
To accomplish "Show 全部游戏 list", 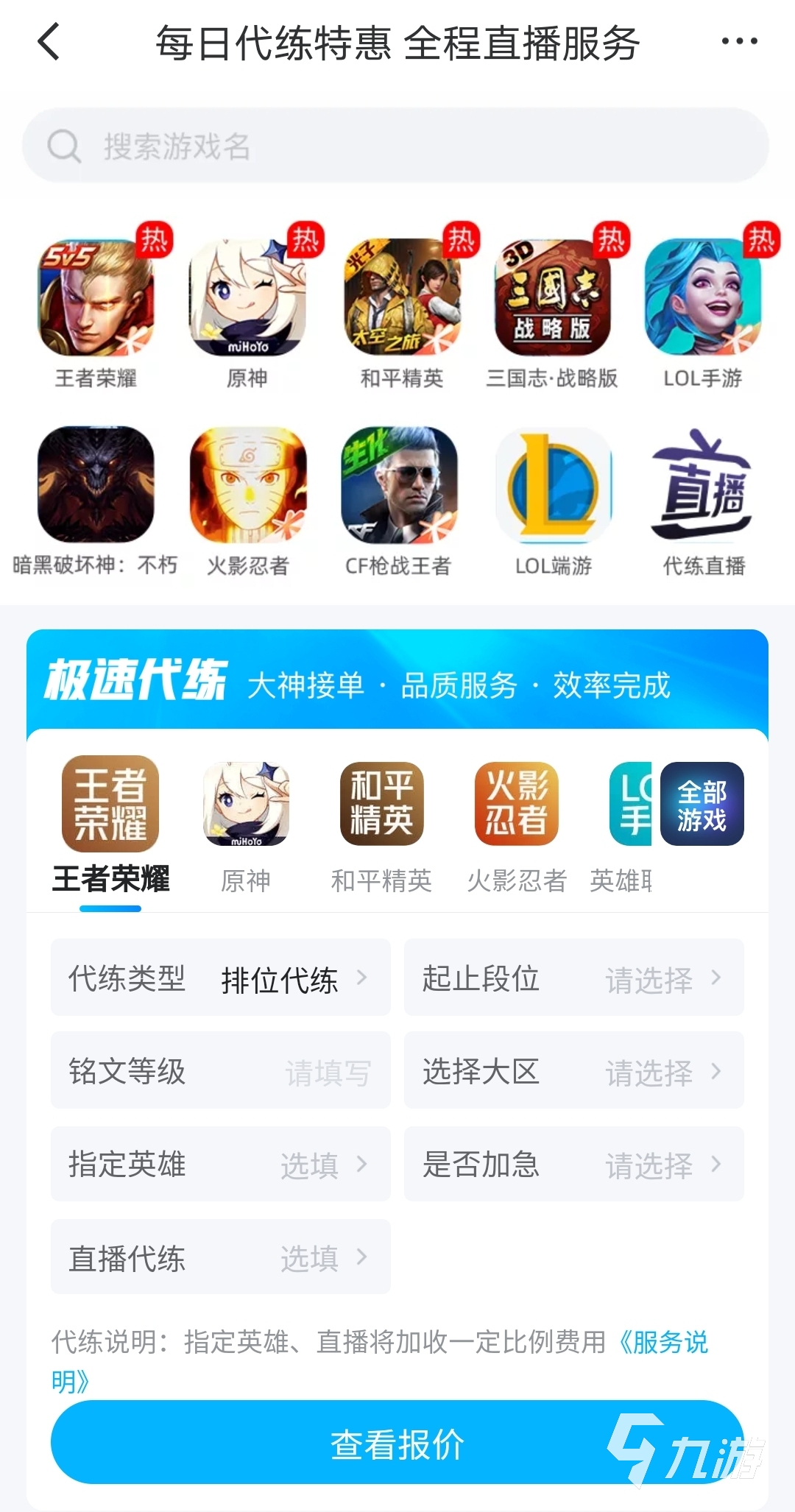I will pyautogui.click(x=702, y=804).
